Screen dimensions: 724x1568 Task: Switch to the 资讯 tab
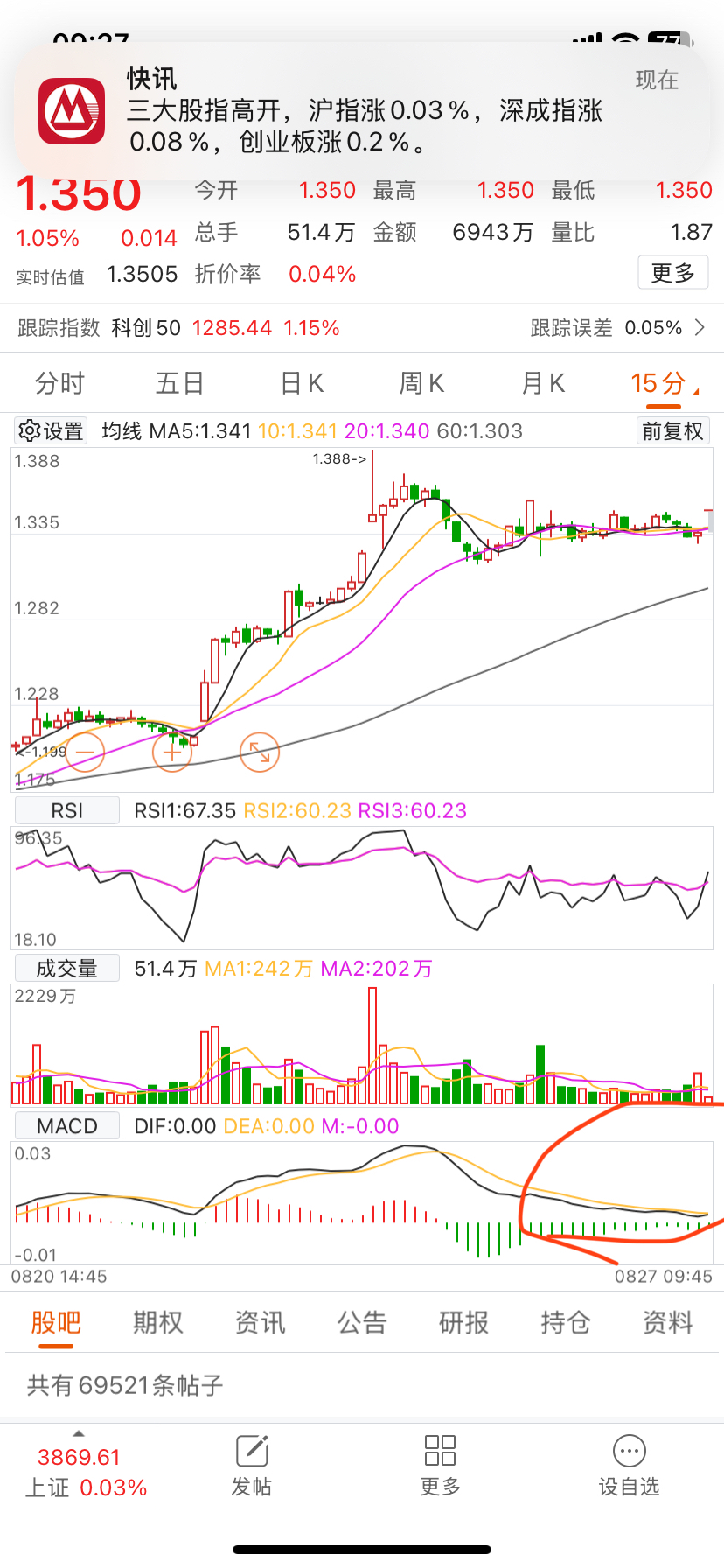(x=260, y=1322)
